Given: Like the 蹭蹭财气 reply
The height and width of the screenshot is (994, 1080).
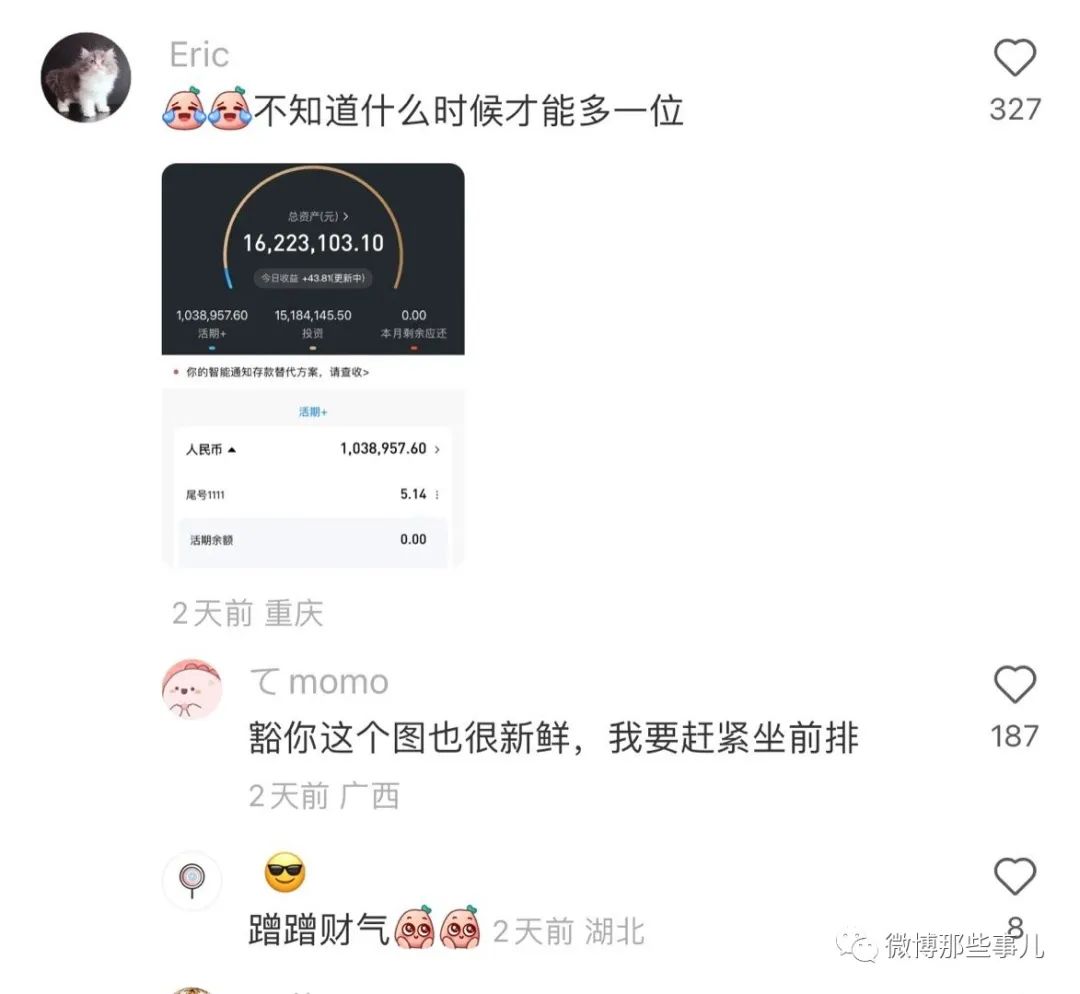Looking at the screenshot, I should (1014, 877).
